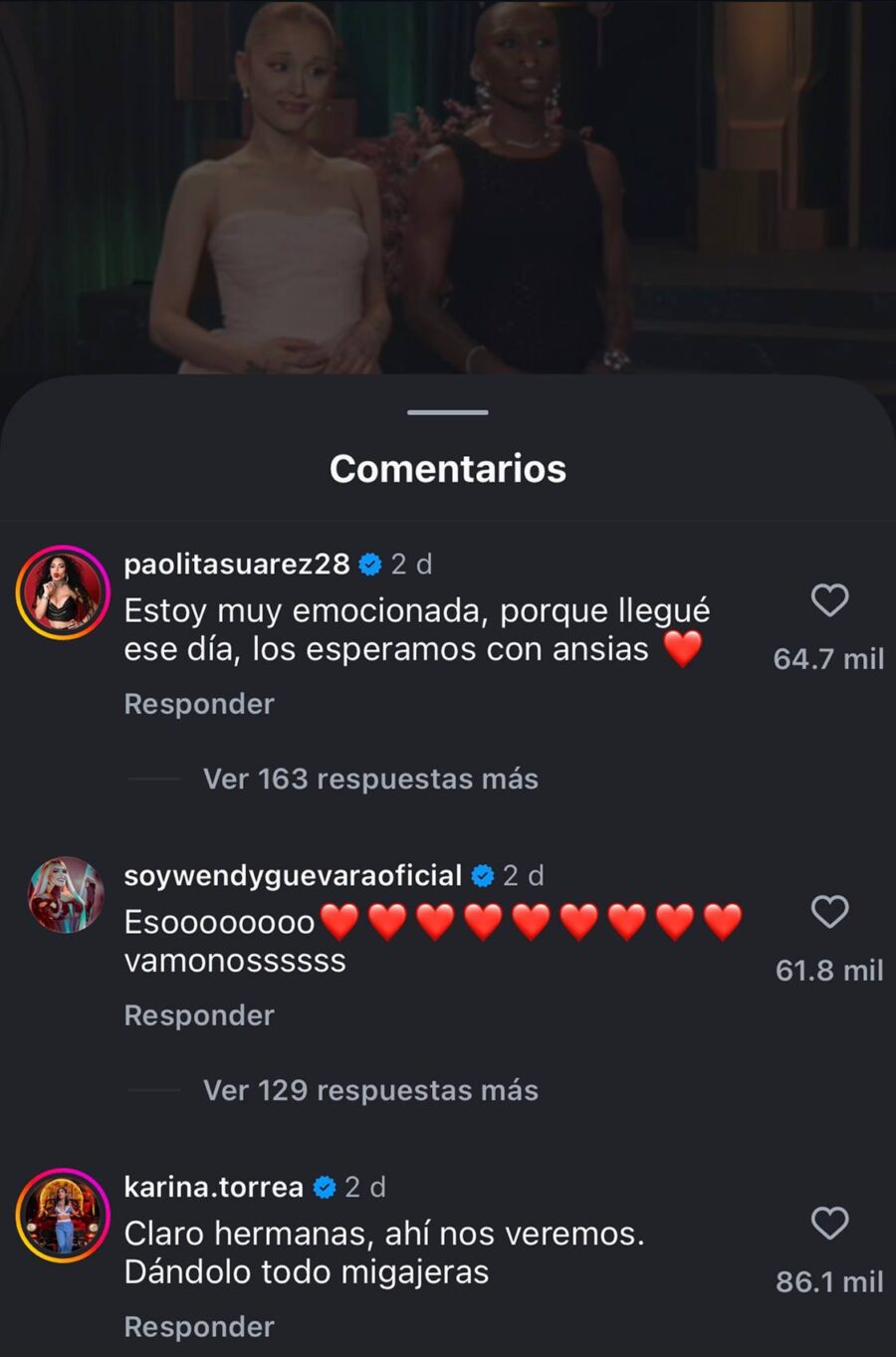Reply to soywendyguevaraoficial's comment
The image size is (896, 1357).
(x=199, y=1016)
